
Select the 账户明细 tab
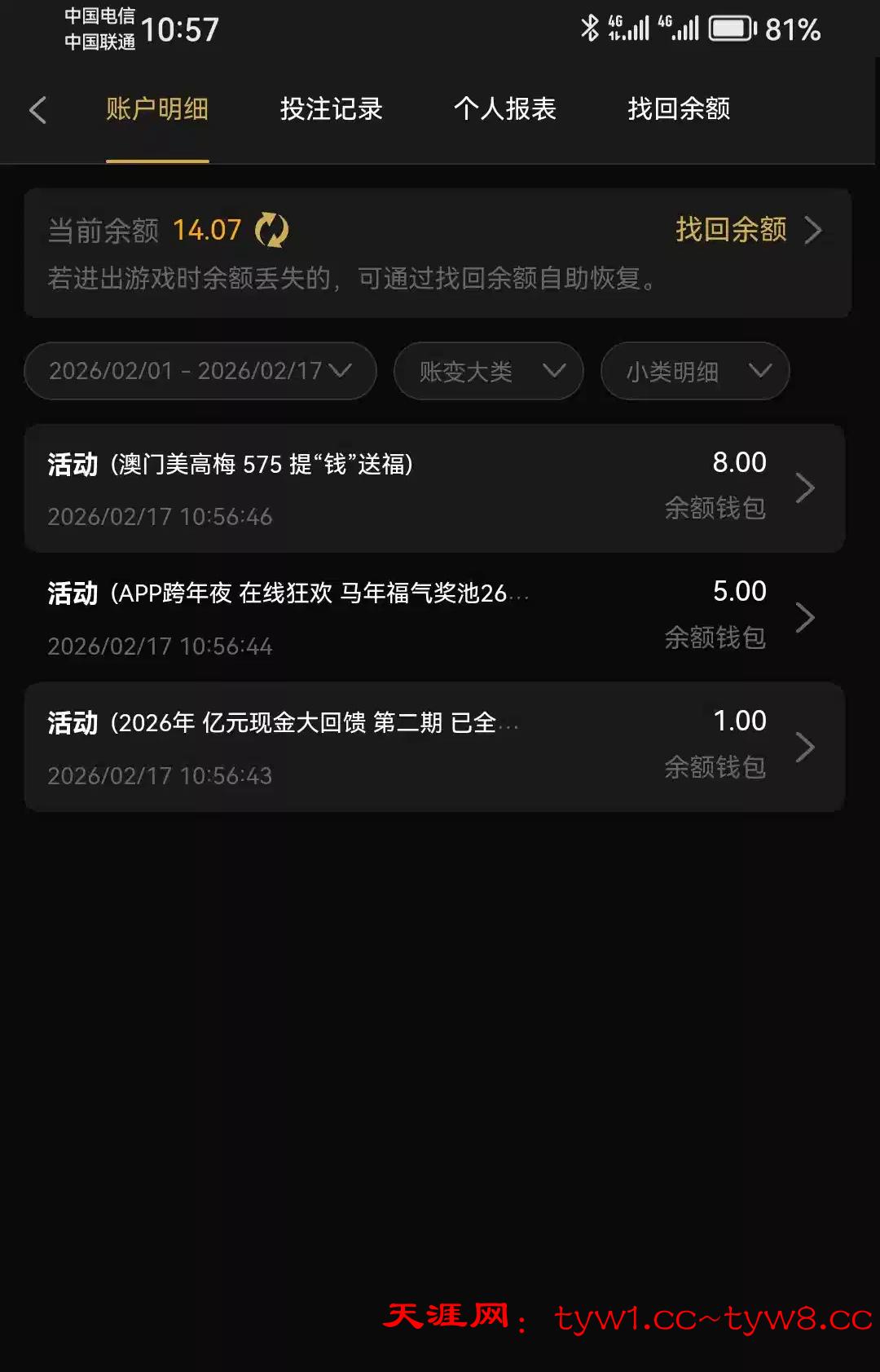tap(157, 109)
